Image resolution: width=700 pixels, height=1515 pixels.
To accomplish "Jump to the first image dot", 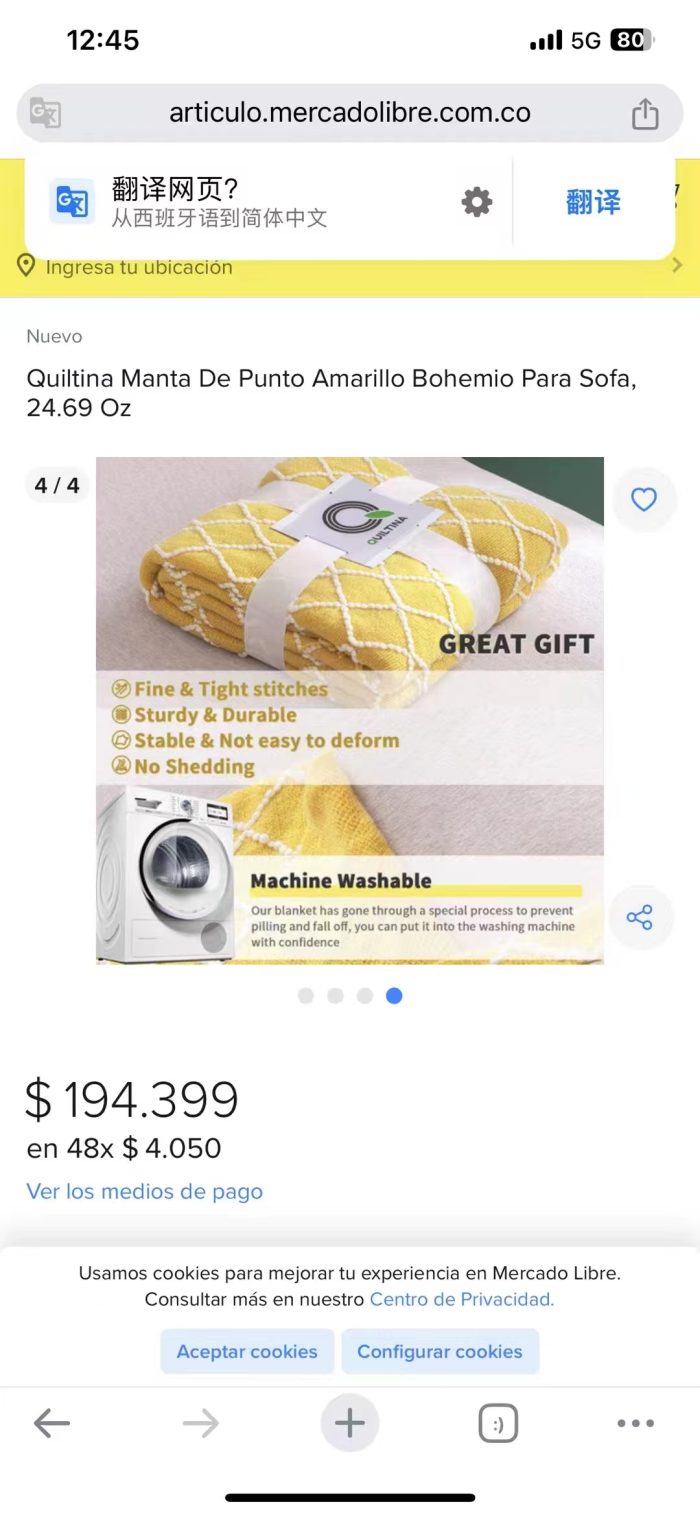I will coord(306,996).
